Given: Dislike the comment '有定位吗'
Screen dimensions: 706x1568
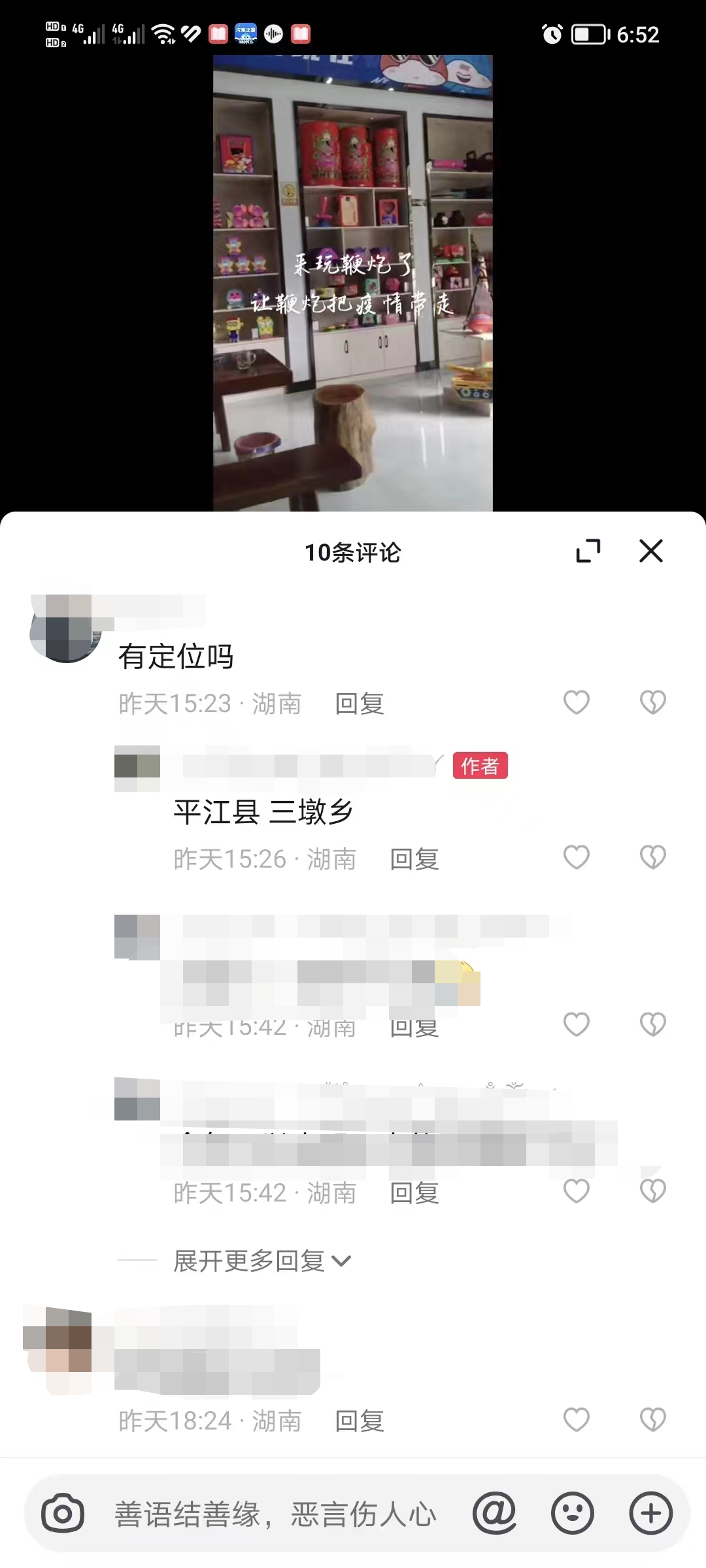Looking at the screenshot, I should pos(652,702).
